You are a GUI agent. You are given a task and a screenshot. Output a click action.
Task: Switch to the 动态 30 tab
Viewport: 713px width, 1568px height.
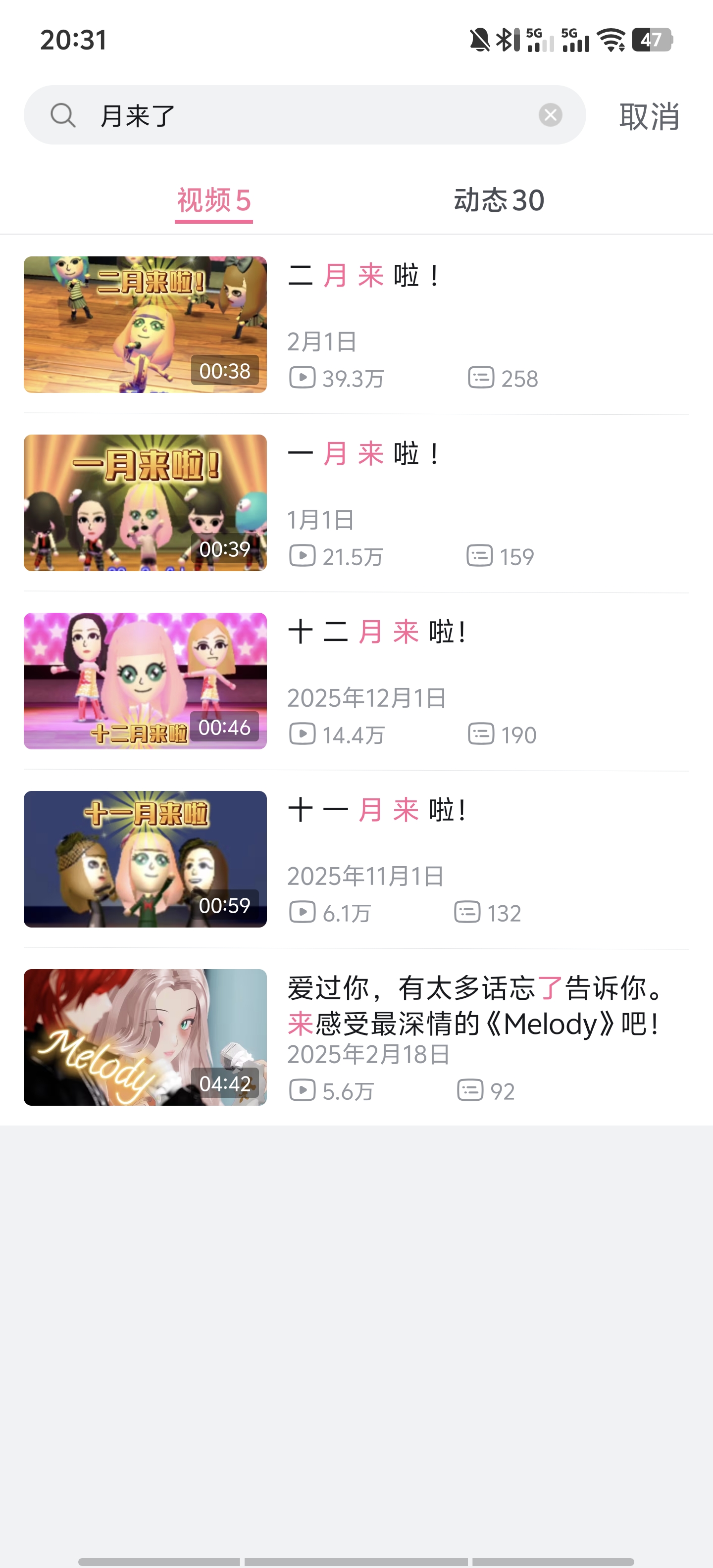pyautogui.click(x=499, y=201)
